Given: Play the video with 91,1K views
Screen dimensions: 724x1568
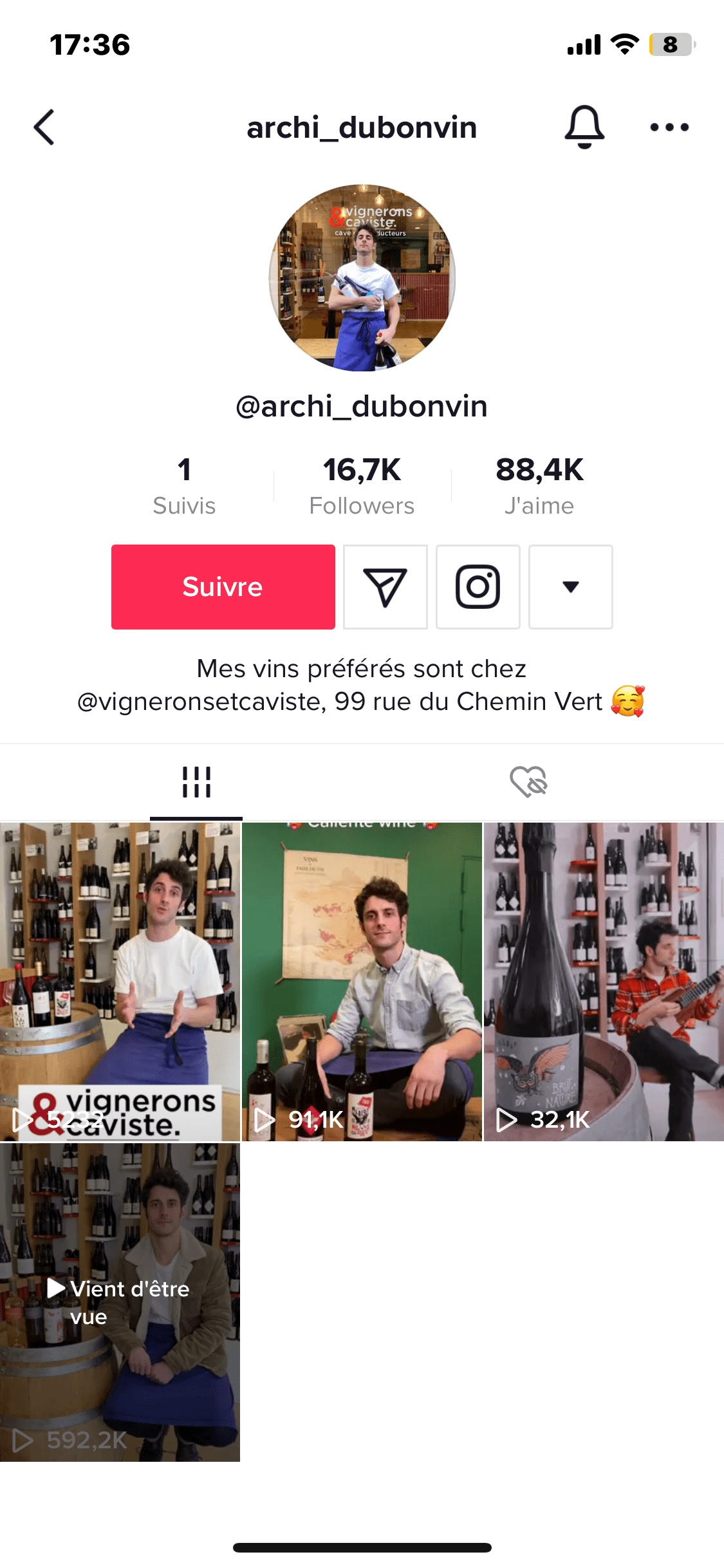Looking at the screenshot, I should [362, 982].
